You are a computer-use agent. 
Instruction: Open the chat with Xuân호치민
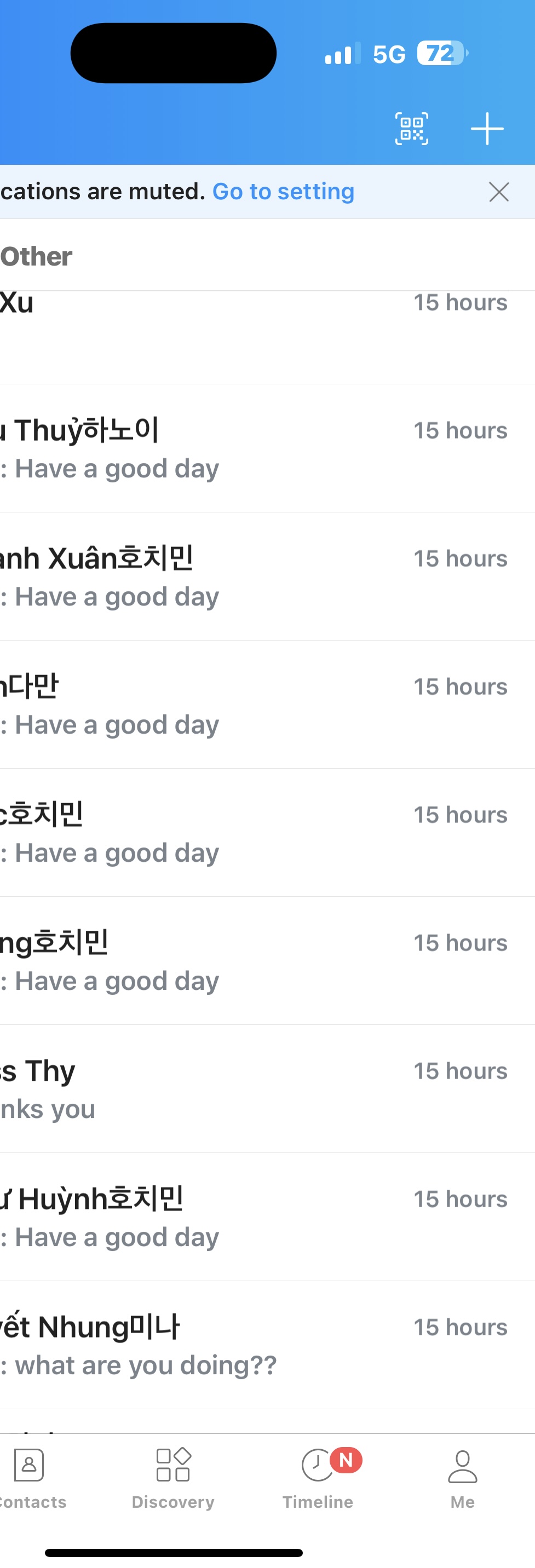coord(244,577)
